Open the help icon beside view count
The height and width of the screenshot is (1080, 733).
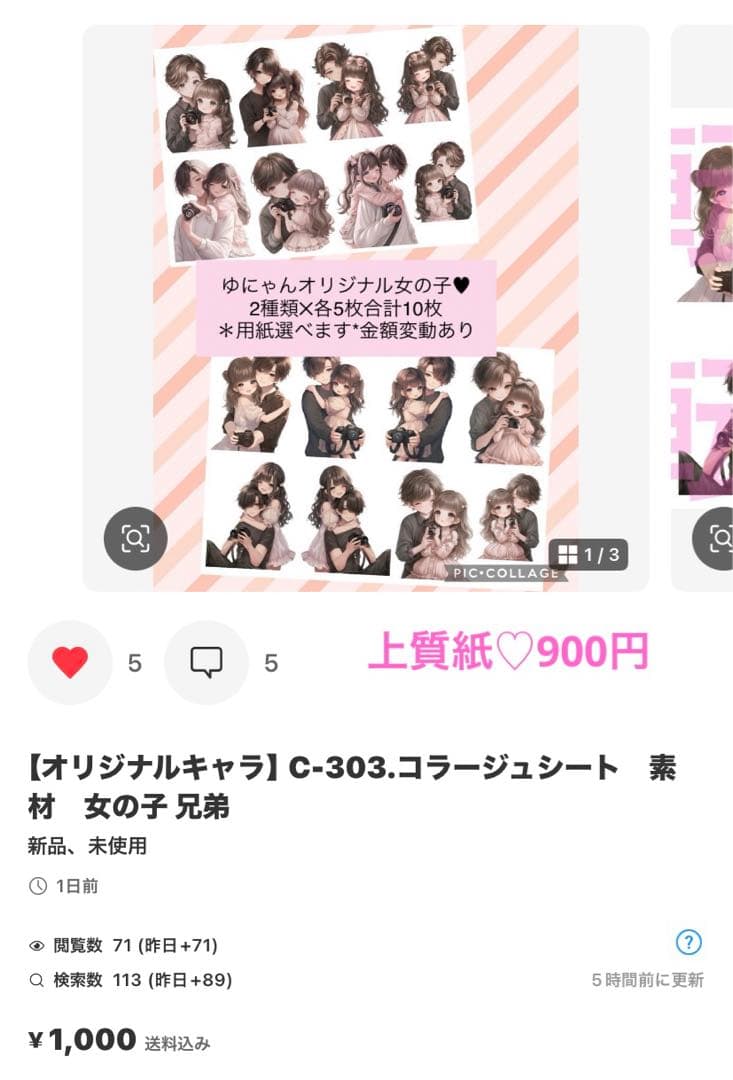click(688, 942)
